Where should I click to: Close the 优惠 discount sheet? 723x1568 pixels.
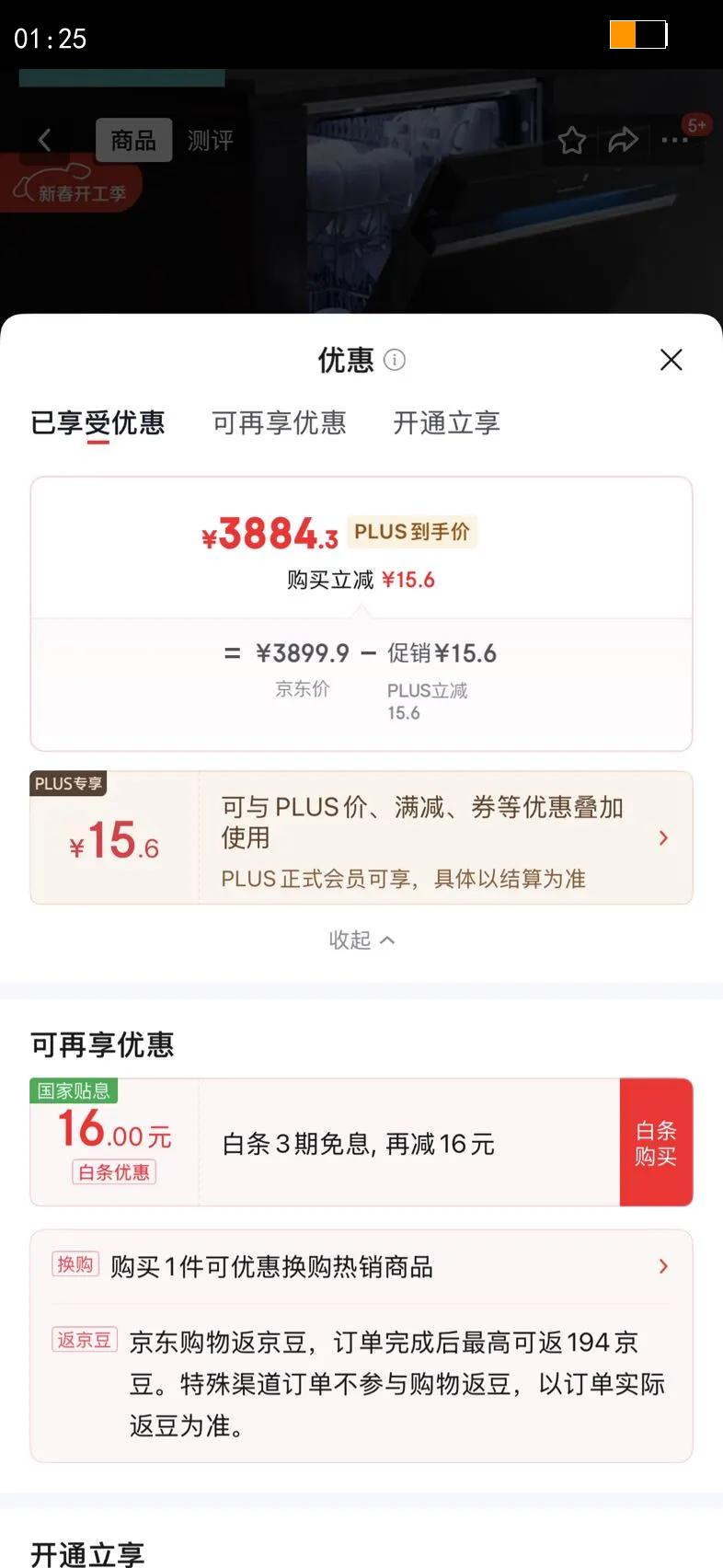[x=671, y=360]
